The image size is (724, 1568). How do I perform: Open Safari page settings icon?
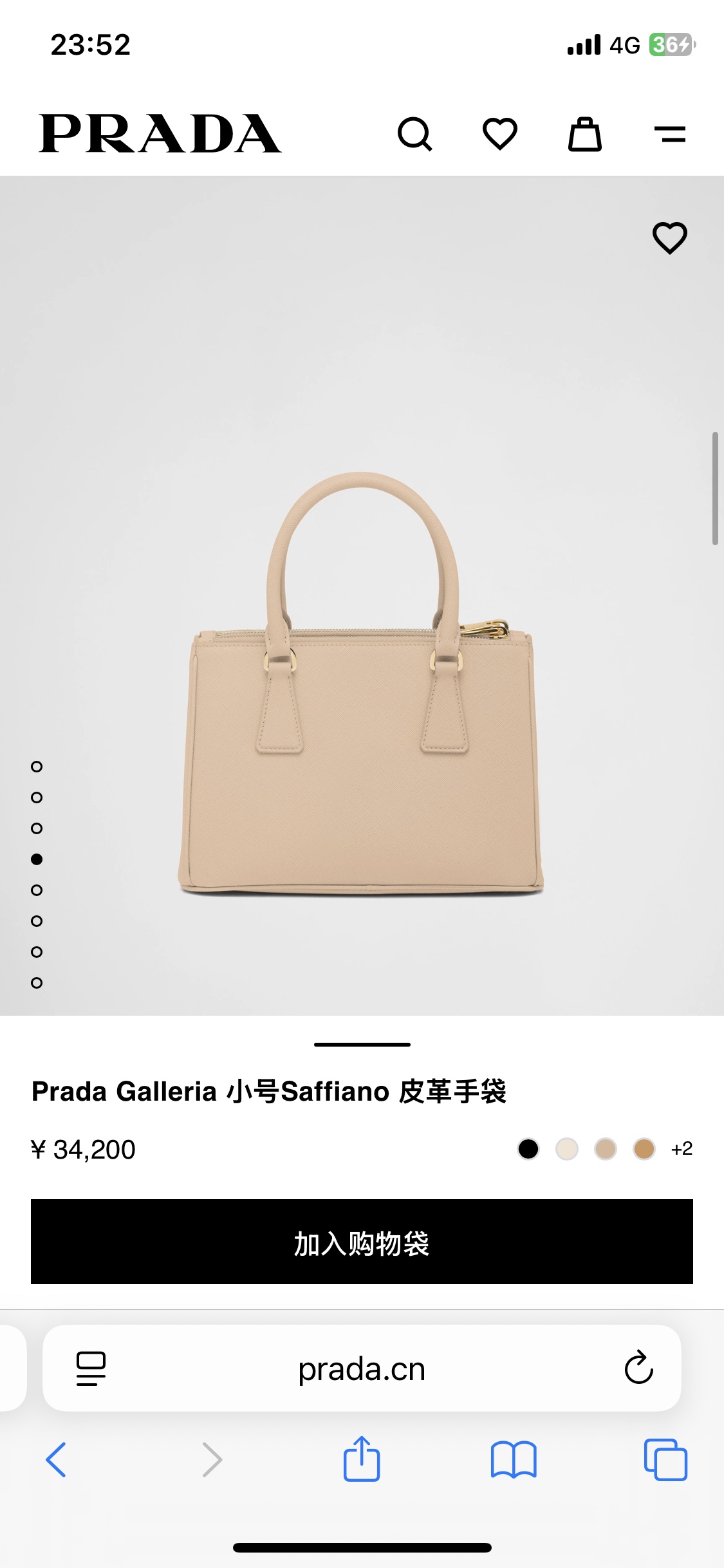[91, 1368]
